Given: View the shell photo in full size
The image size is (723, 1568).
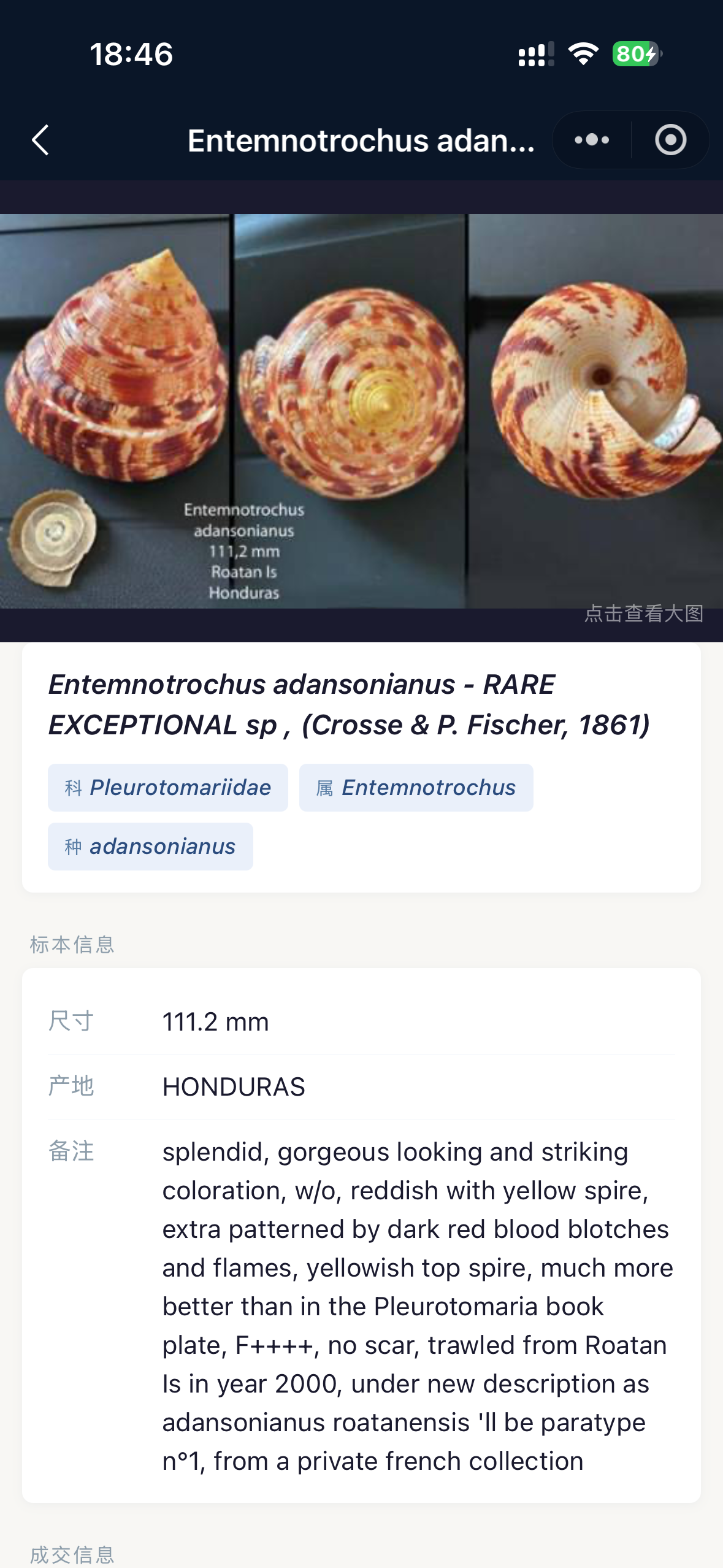Looking at the screenshot, I should 361,411.
